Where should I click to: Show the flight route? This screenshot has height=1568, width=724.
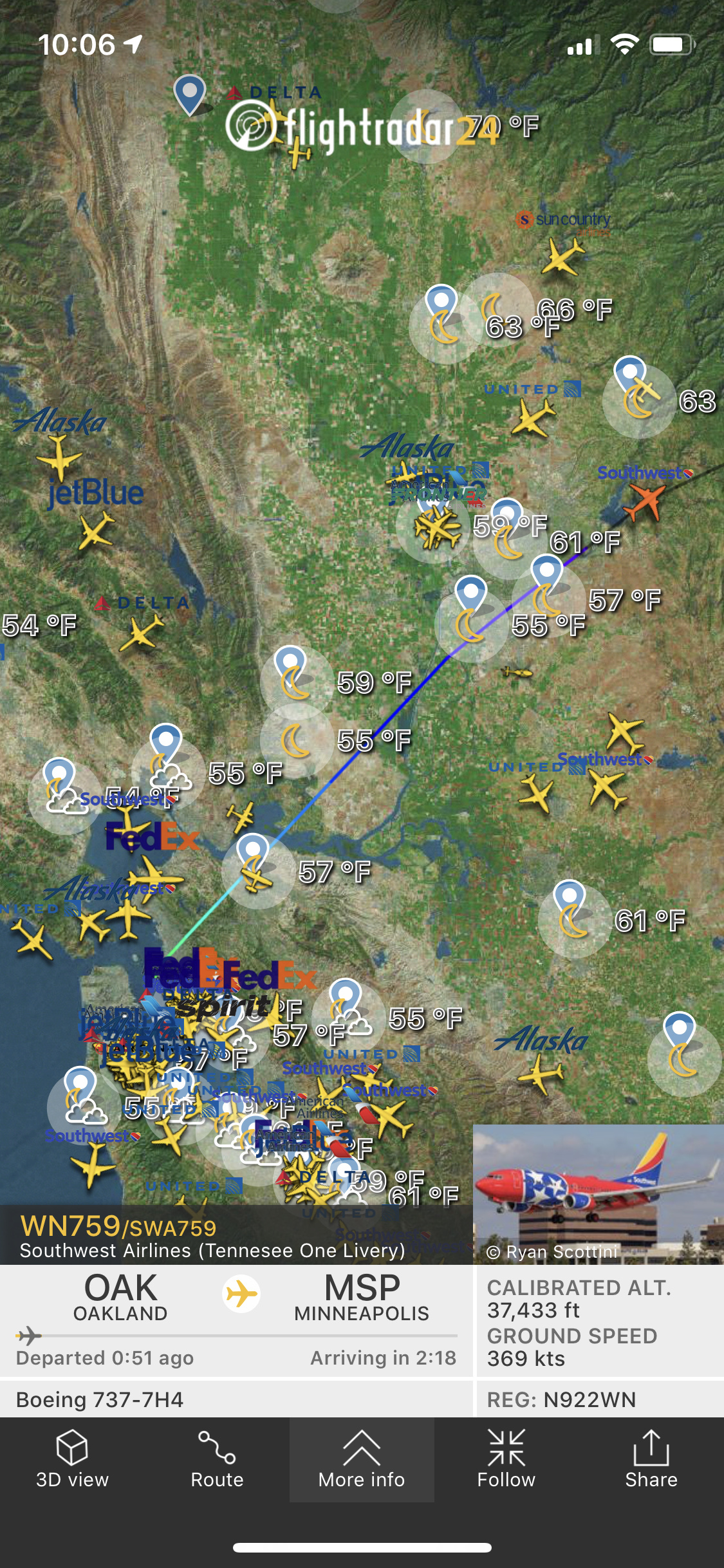(217, 1459)
